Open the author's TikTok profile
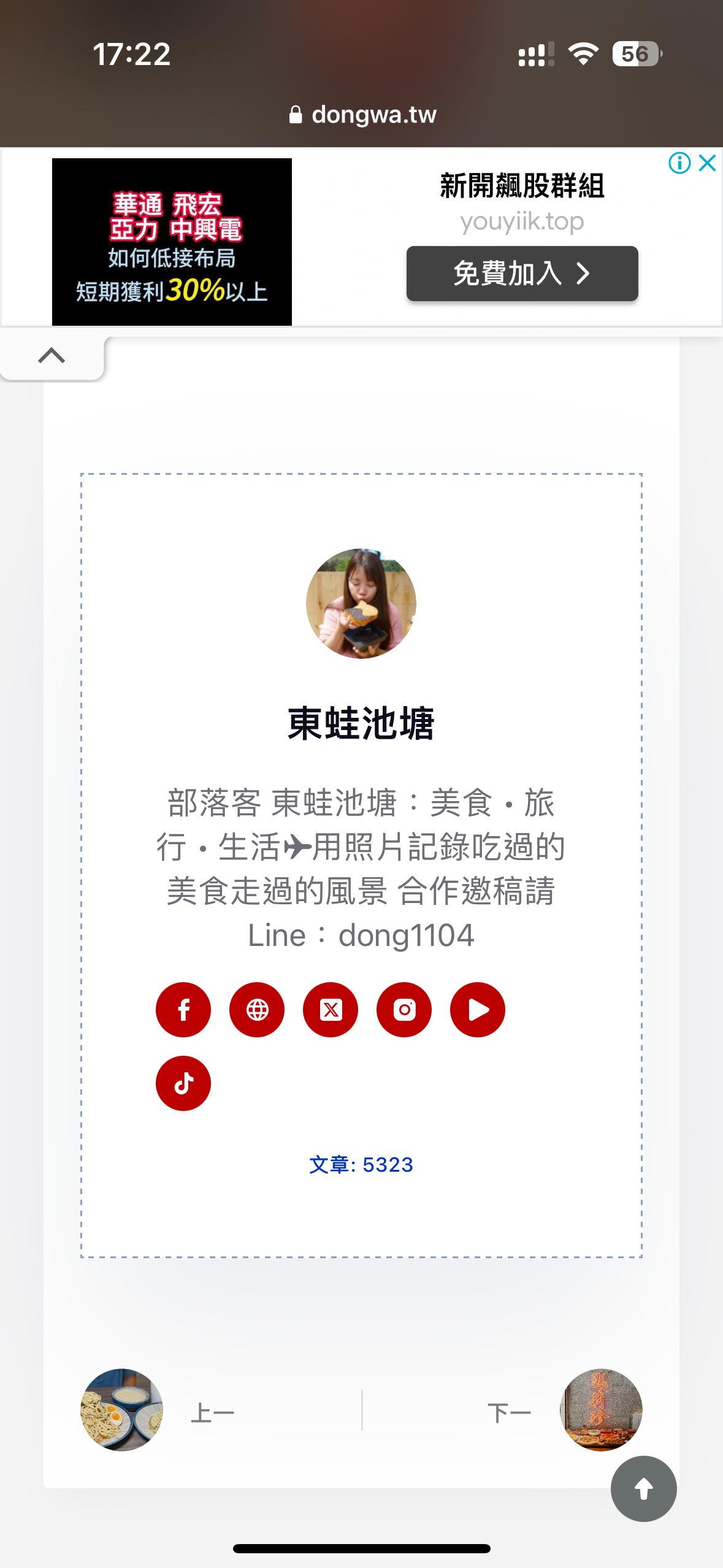This screenshot has width=723, height=1568. [183, 1083]
